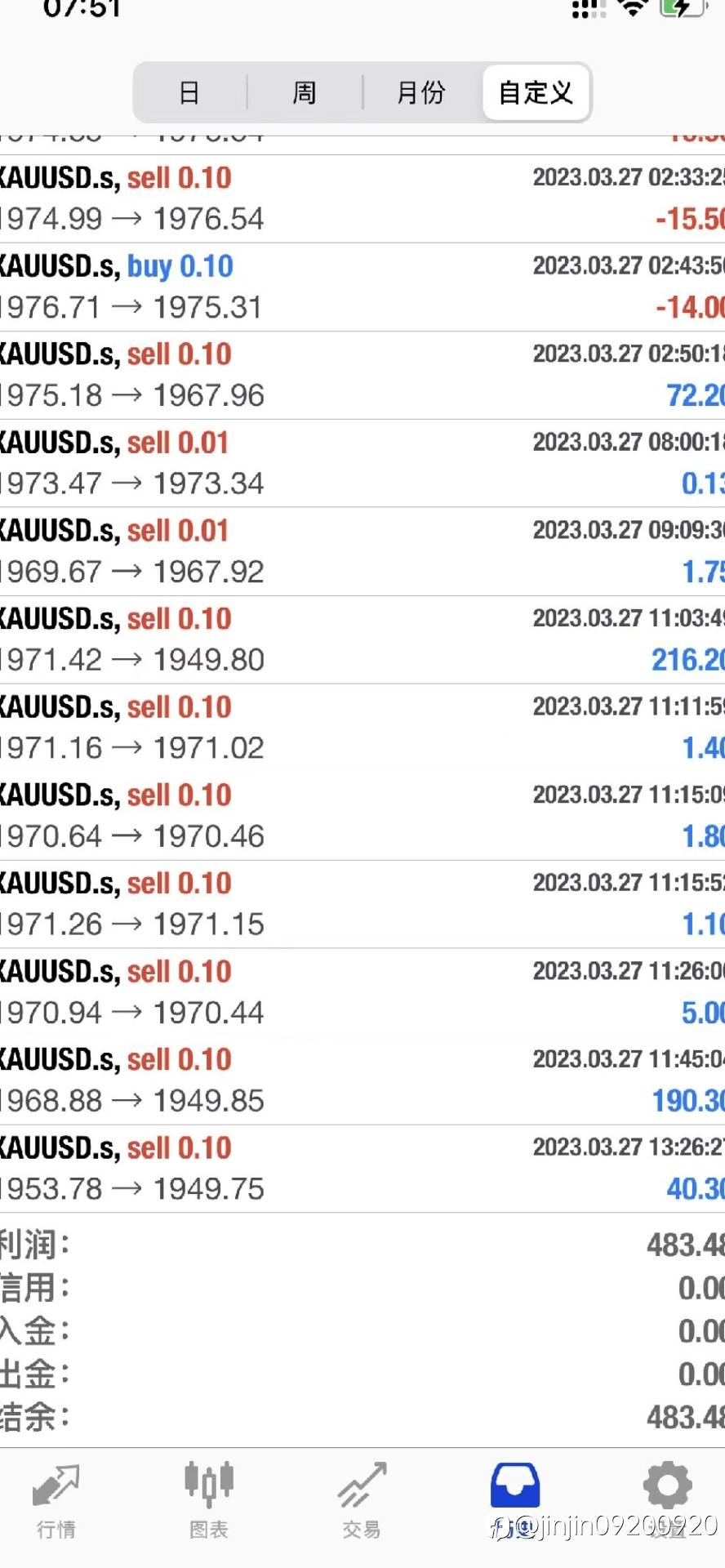Go to the 图表 chart tab
Screen dimensions: 725x1568
[x=209, y=1500]
